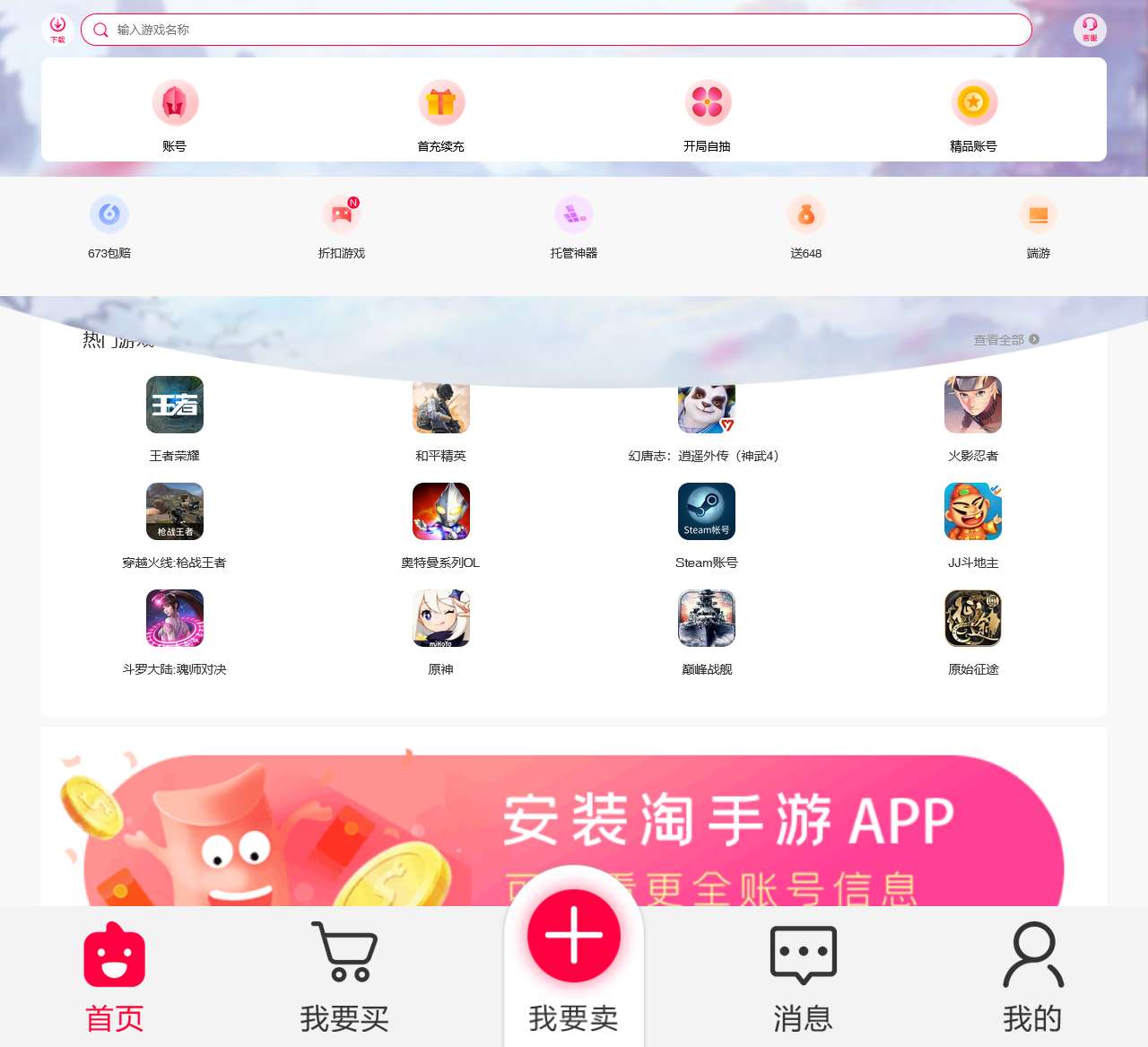Image resolution: width=1148 pixels, height=1047 pixels.
Task: Tap the download icon in the top-left
Action: [x=57, y=29]
